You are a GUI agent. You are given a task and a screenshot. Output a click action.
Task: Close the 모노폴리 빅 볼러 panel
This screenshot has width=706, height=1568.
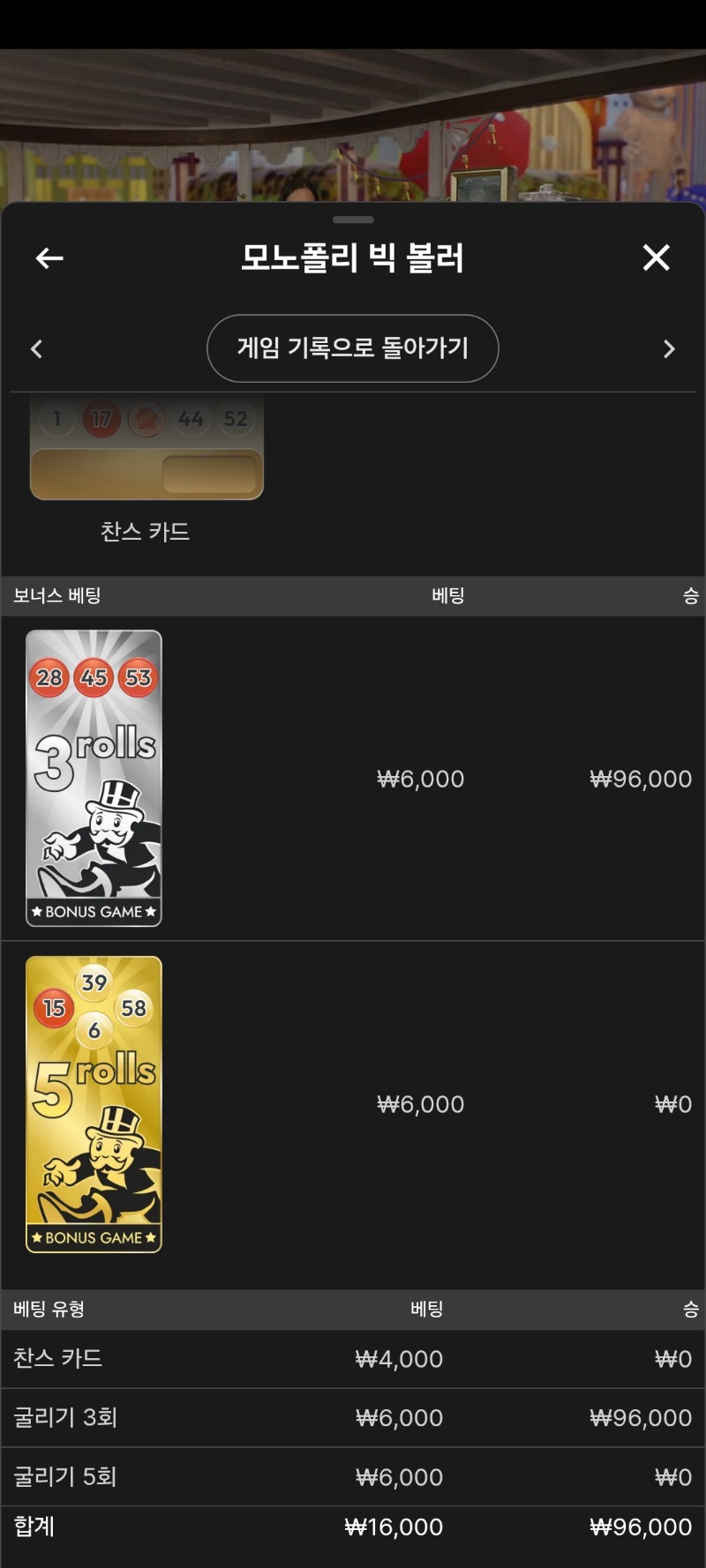tap(656, 258)
